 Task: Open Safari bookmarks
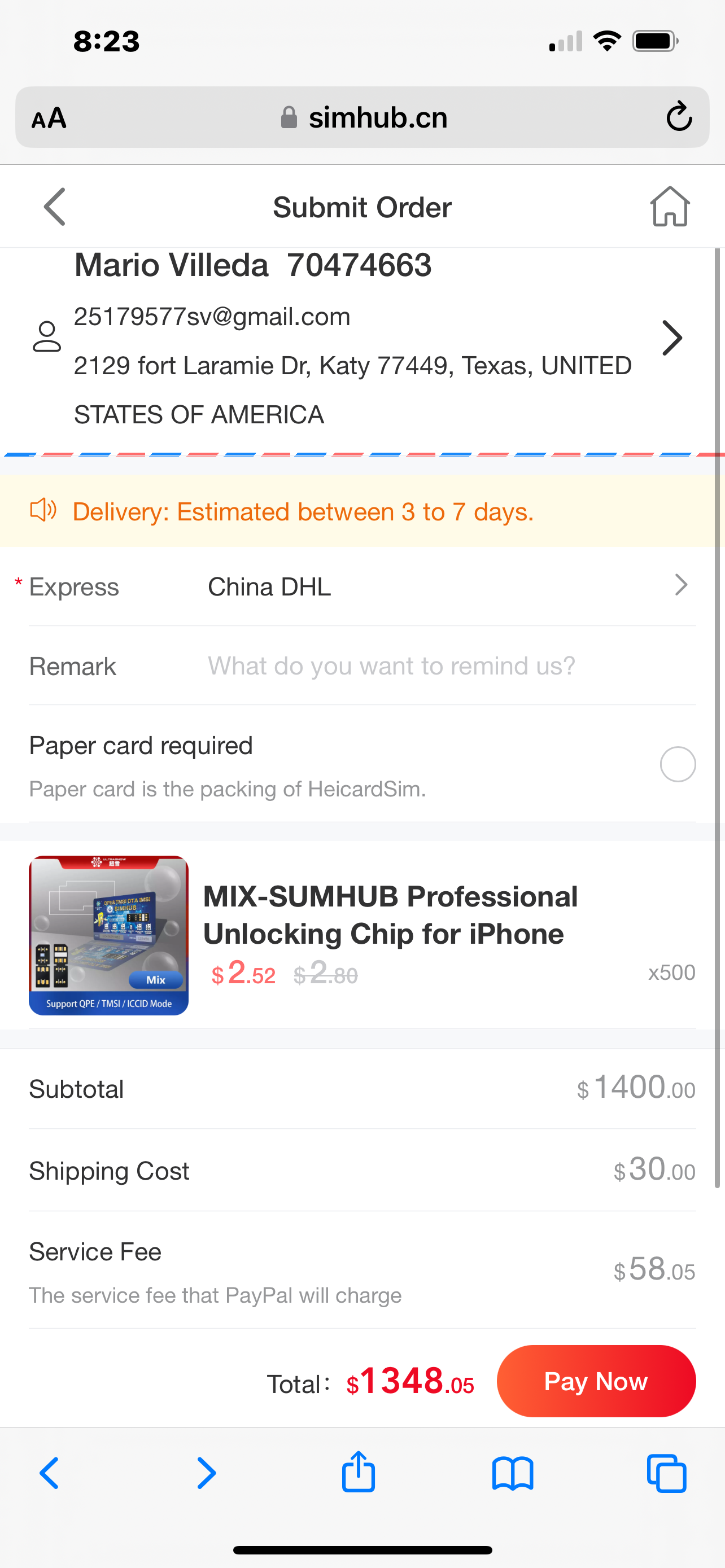coord(513,1473)
